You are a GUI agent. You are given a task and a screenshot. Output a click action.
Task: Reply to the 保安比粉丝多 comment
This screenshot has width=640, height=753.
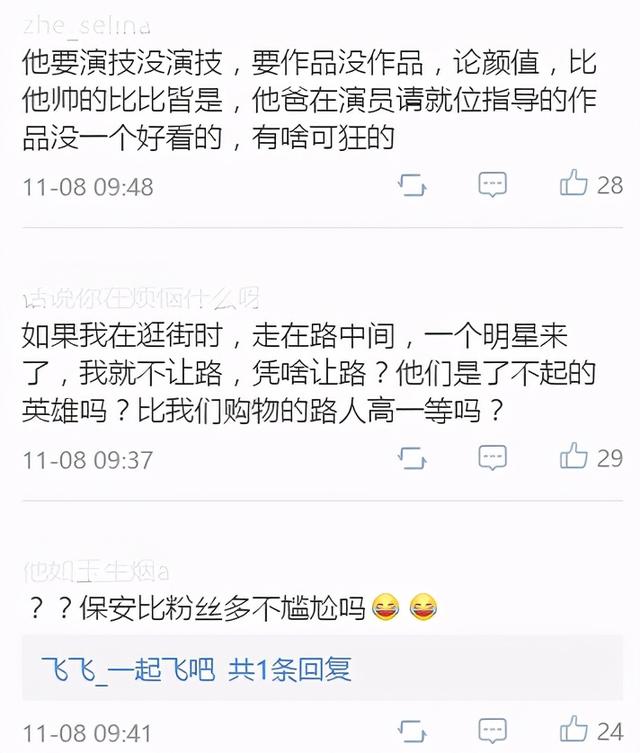pos(492,729)
